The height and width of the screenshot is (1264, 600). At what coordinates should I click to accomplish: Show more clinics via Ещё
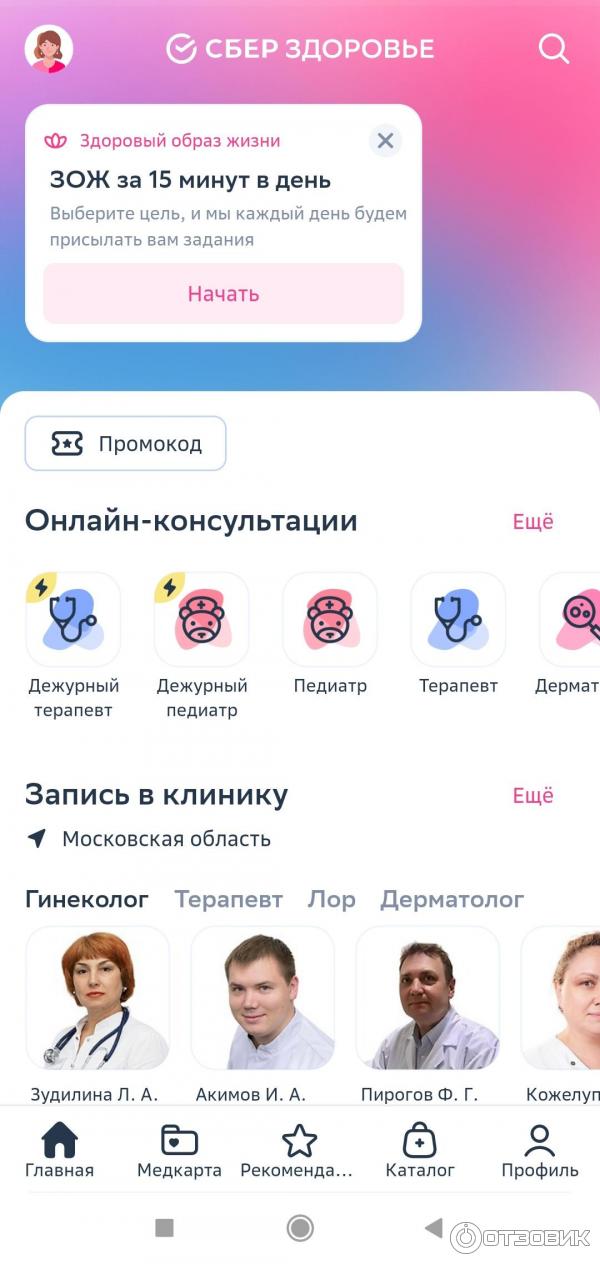pos(533,795)
